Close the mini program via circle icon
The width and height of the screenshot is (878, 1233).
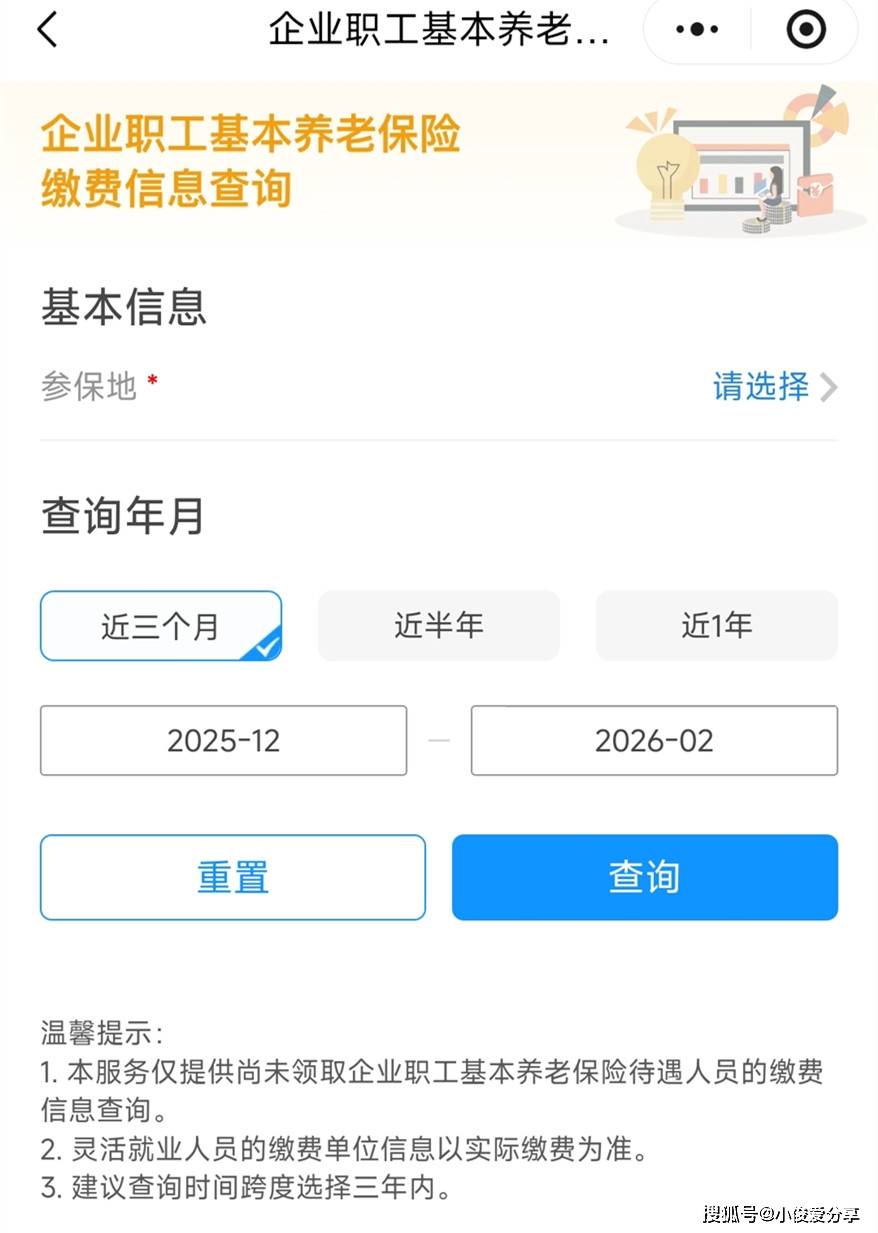pyautogui.click(x=806, y=30)
